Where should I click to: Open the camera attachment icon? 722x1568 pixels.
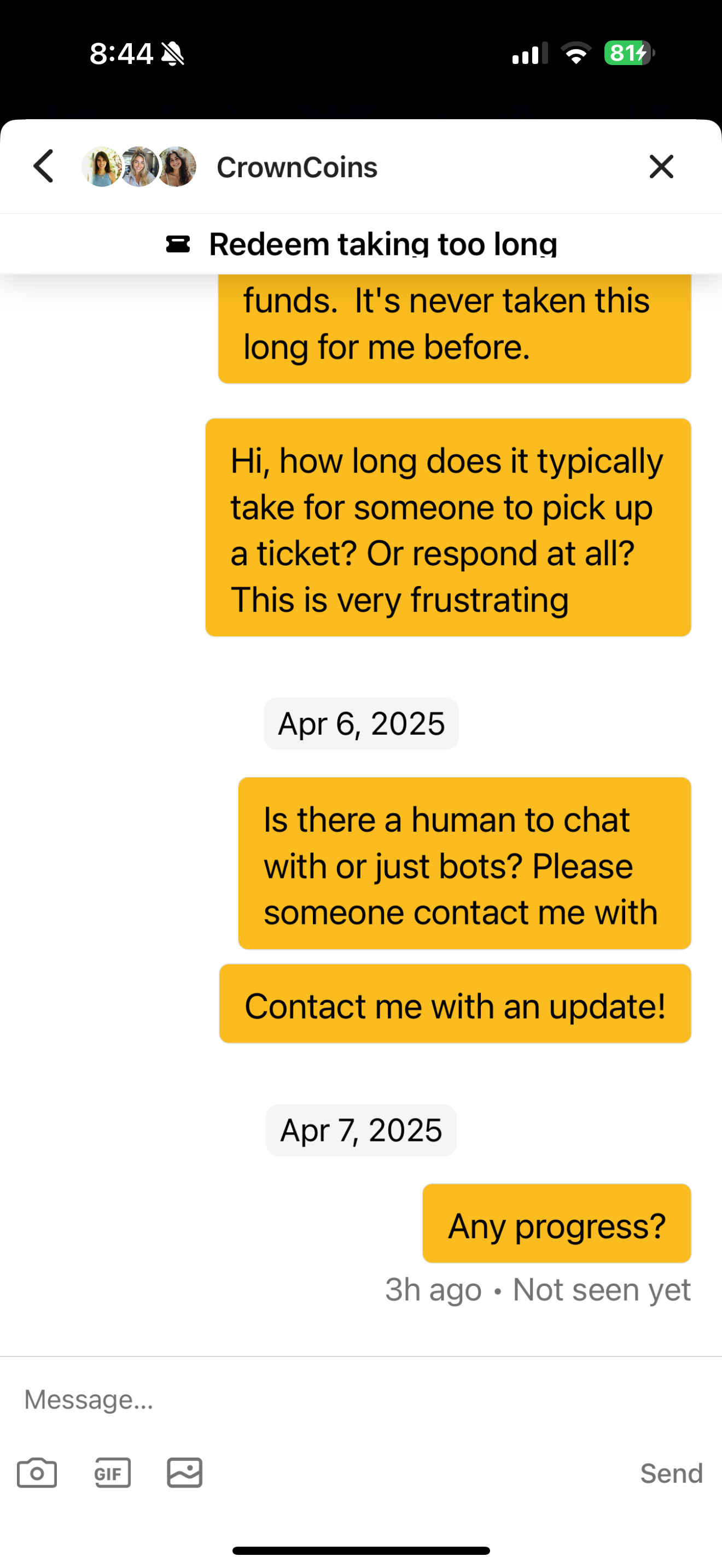pos(37,1473)
